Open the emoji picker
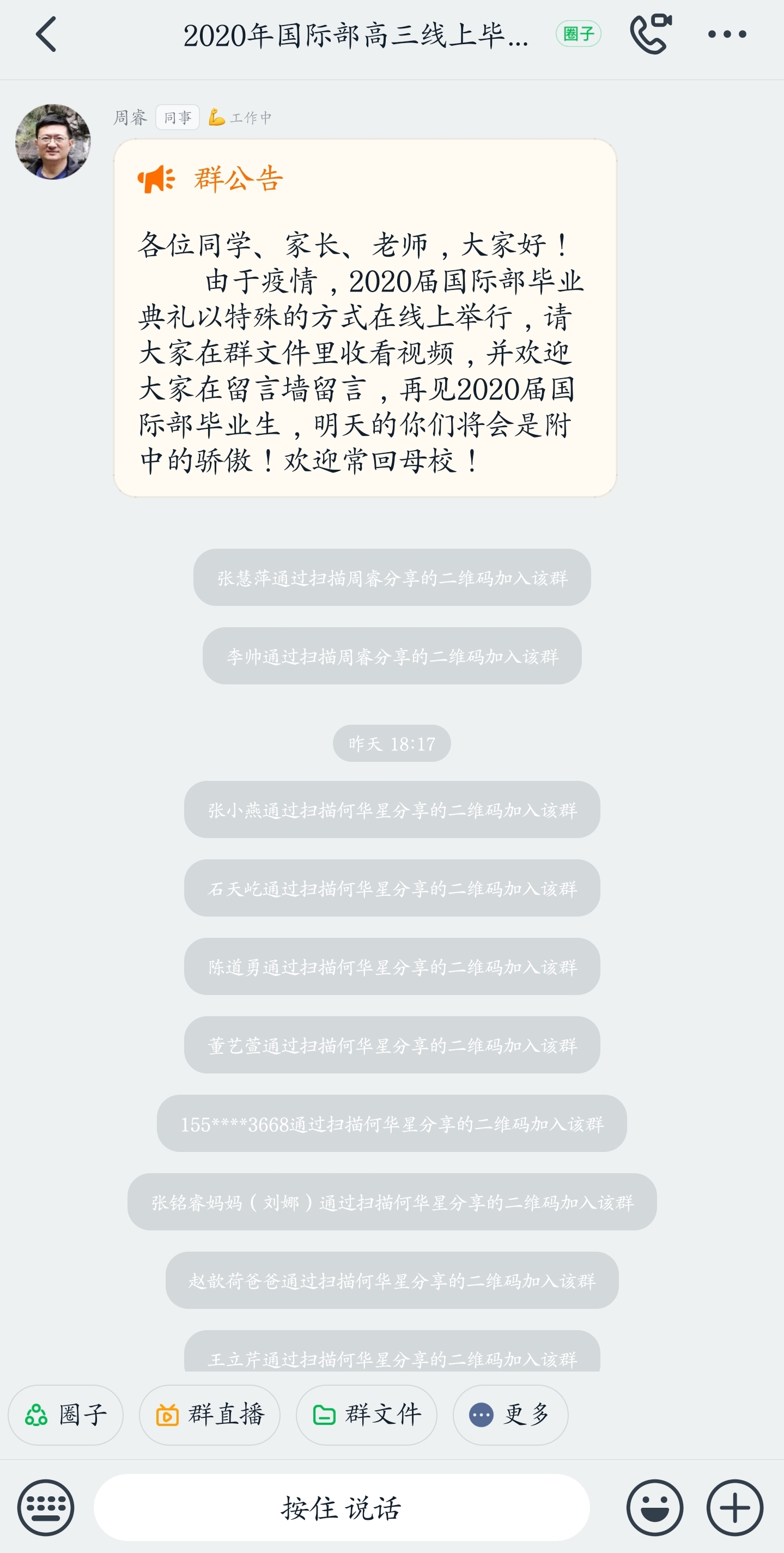Image resolution: width=784 pixels, height=1553 pixels. [x=654, y=1507]
